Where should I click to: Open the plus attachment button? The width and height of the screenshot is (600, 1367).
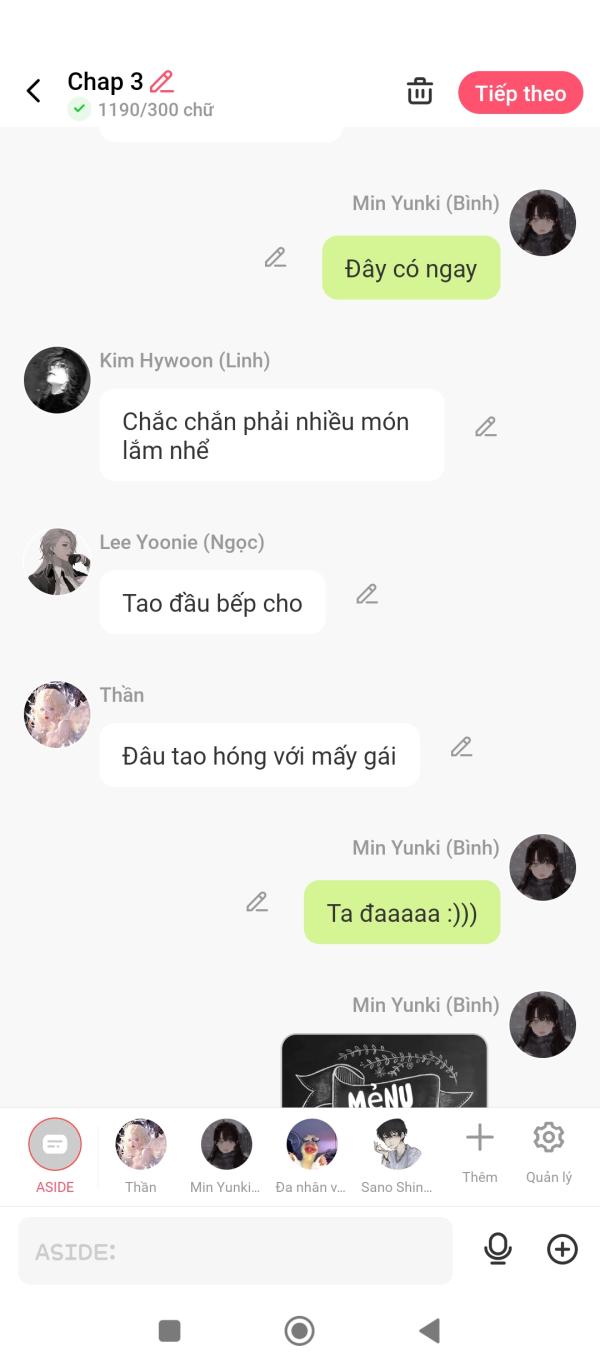(562, 1249)
